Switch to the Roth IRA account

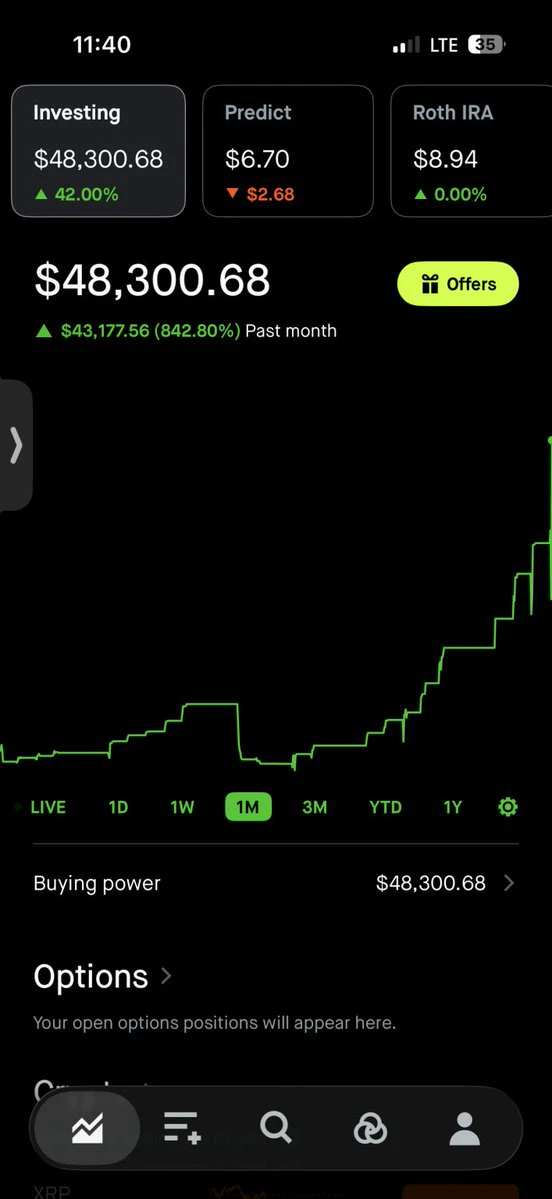tap(471, 151)
